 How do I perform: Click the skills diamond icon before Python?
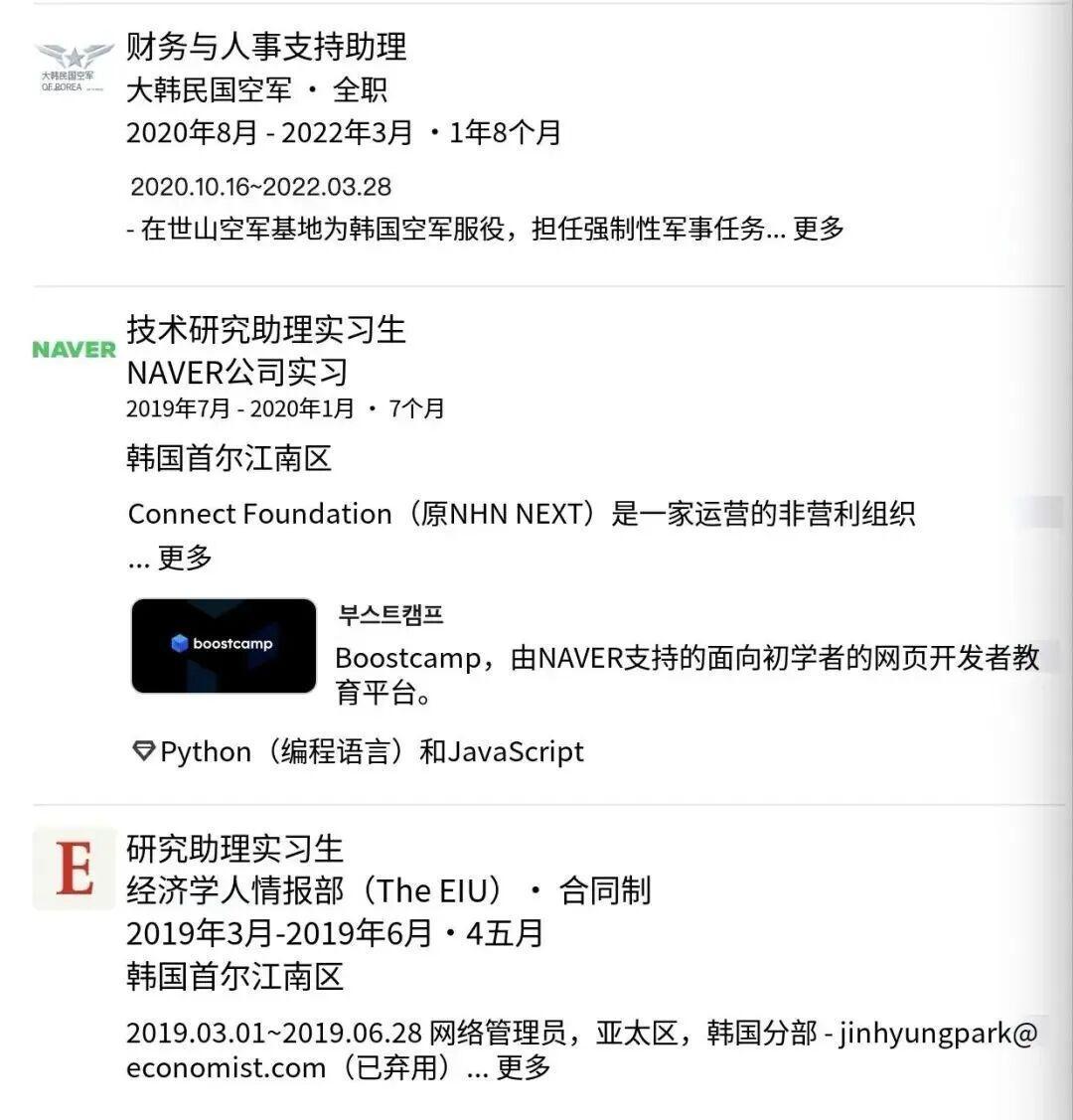(x=143, y=752)
